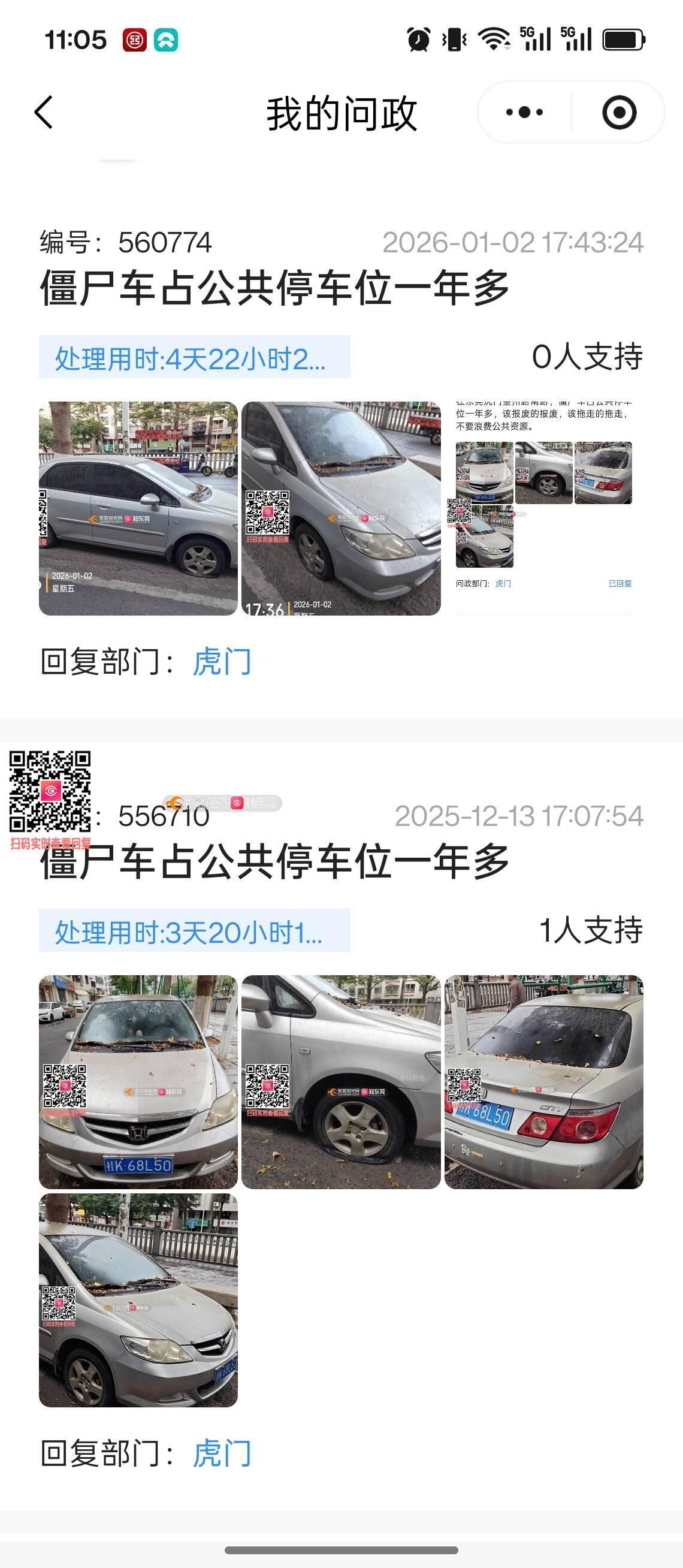The image size is (683, 1568).
Task: View first photo of post 560774
Action: pyautogui.click(x=138, y=508)
